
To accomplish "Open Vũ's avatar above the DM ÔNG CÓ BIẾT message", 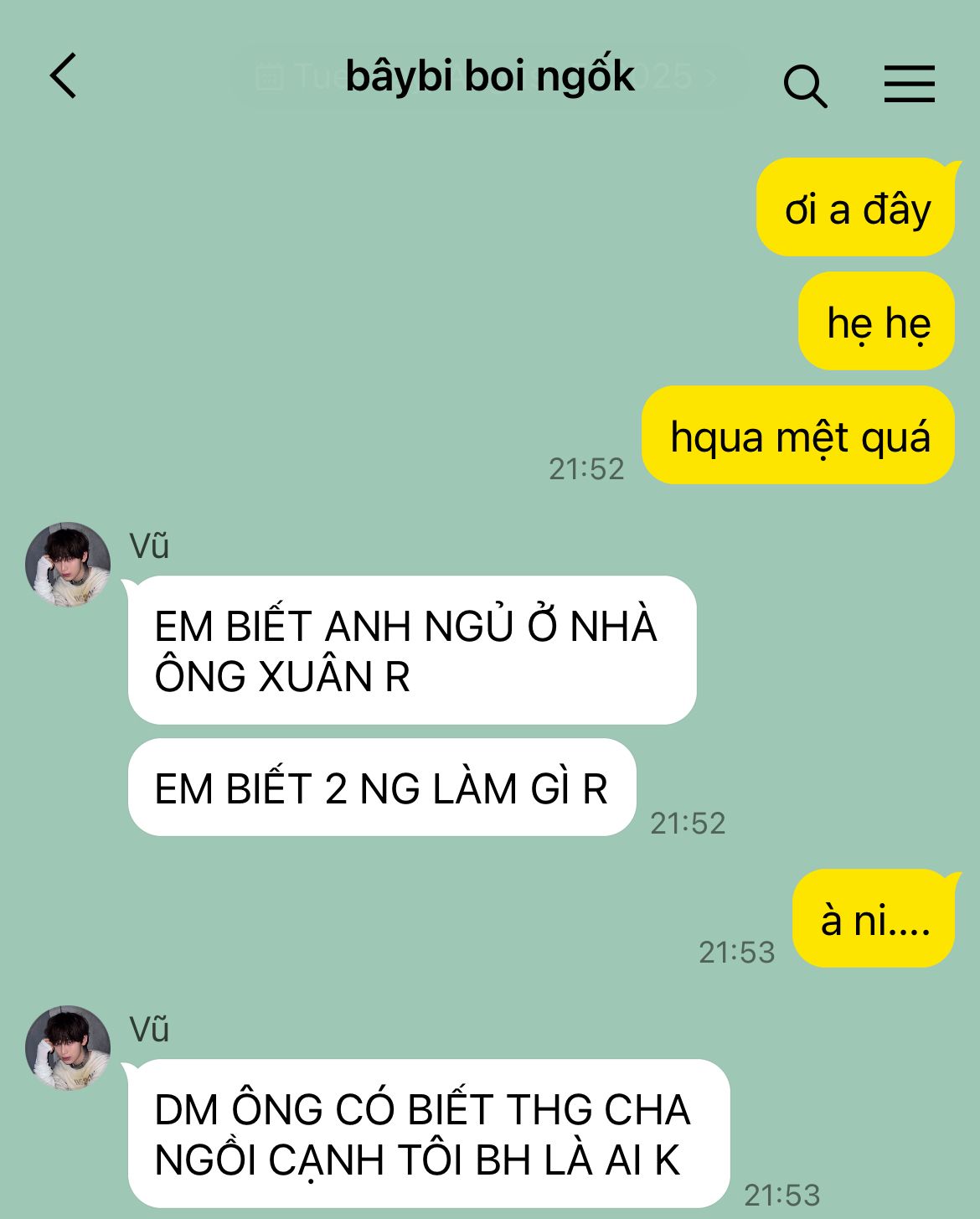I will 68,1047.
